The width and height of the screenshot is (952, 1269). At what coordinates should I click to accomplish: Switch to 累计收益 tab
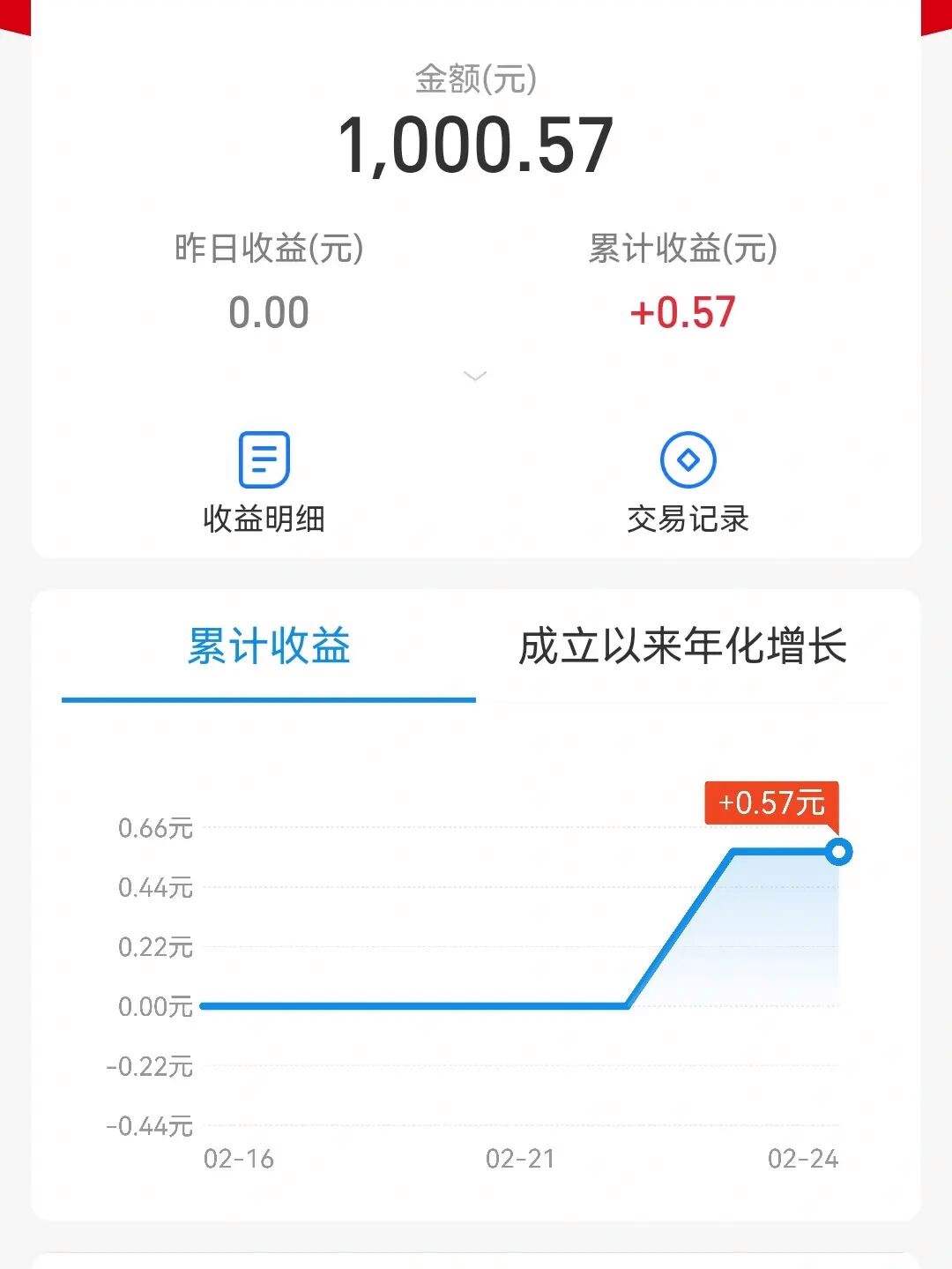(269, 646)
